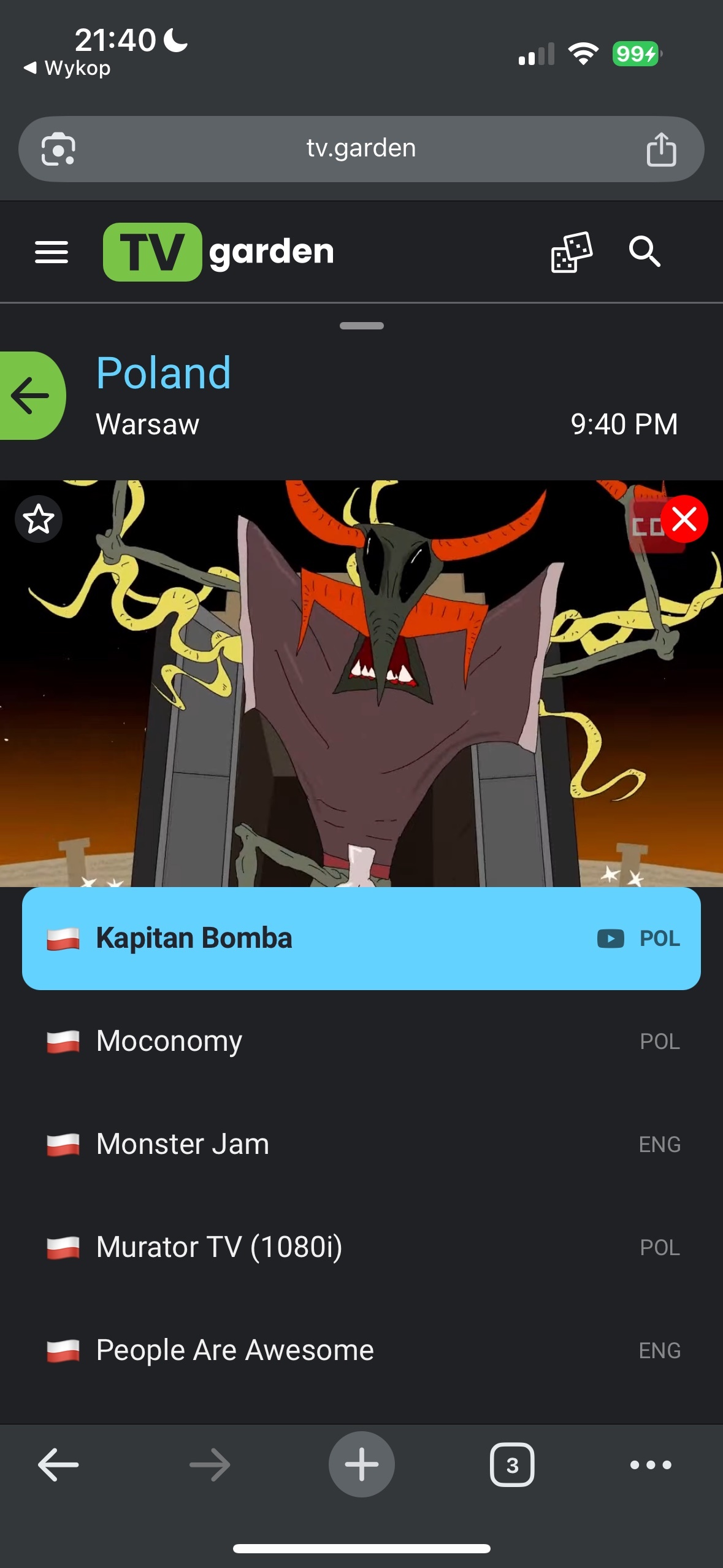The height and width of the screenshot is (1568, 723).
Task: Navigate back in the browser
Action: click(x=58, y=1465)
